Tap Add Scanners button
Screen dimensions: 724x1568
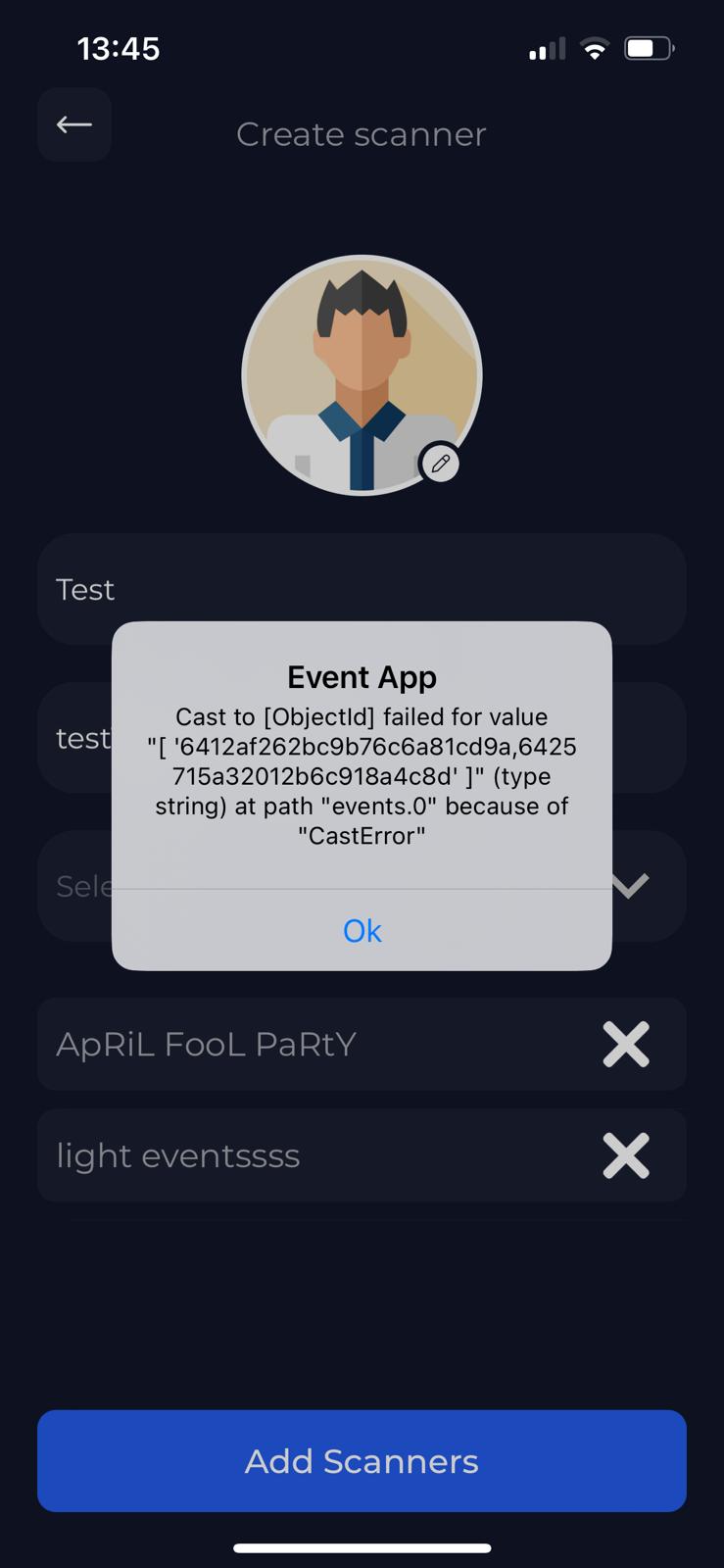tap(362, 1460)
